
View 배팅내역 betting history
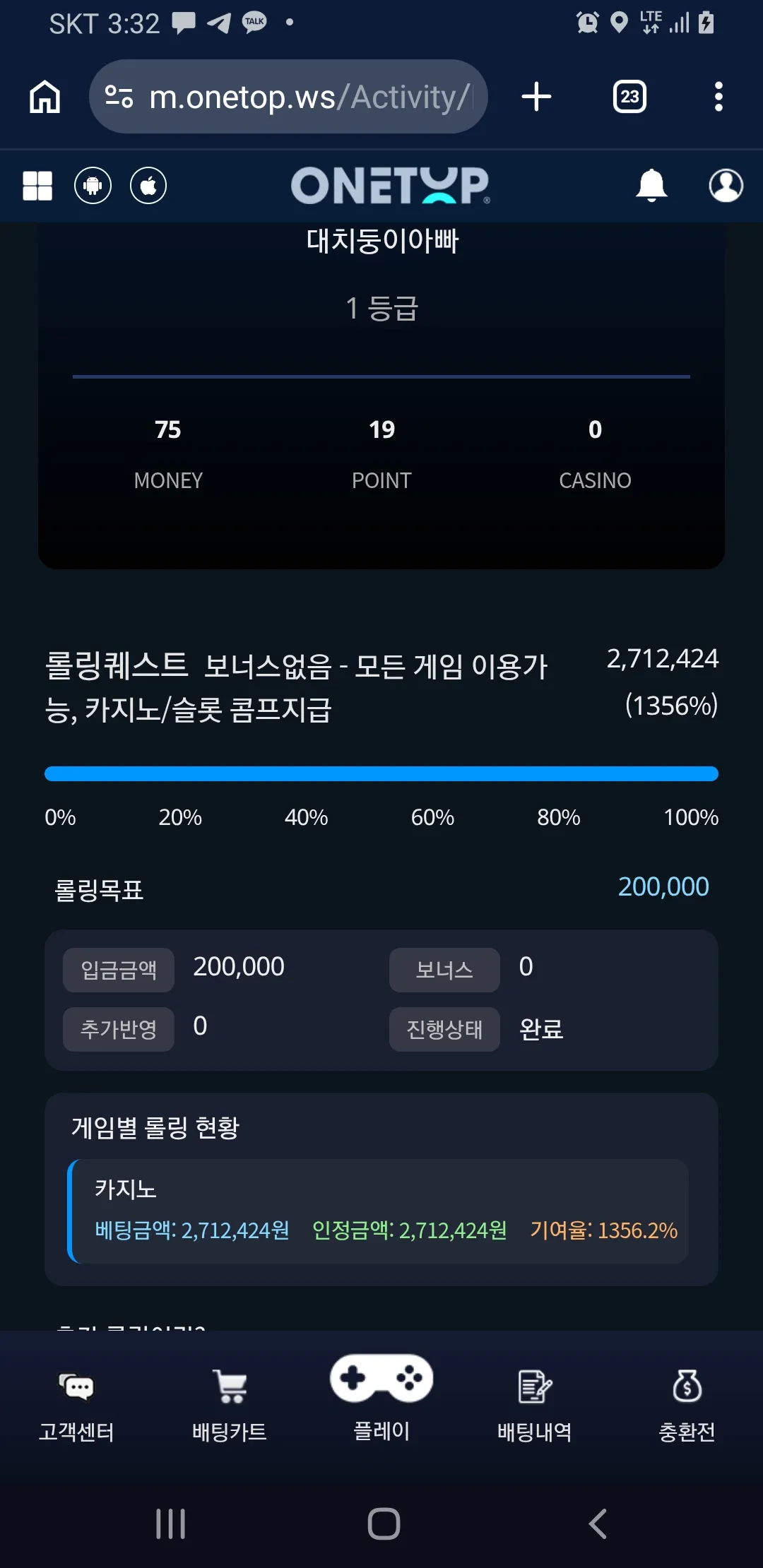click(534, 1404)
